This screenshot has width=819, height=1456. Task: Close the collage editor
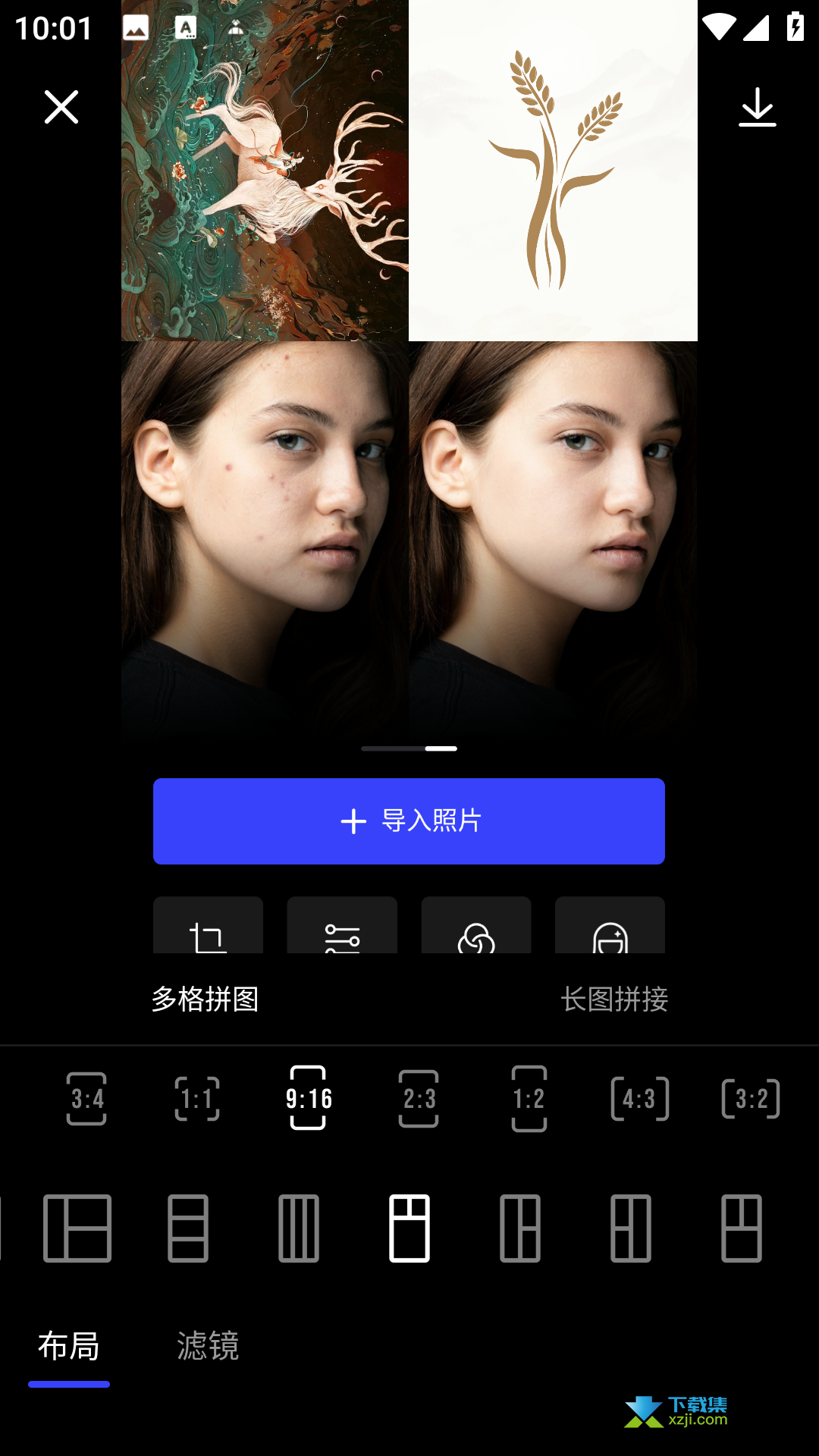coord(61,107)
